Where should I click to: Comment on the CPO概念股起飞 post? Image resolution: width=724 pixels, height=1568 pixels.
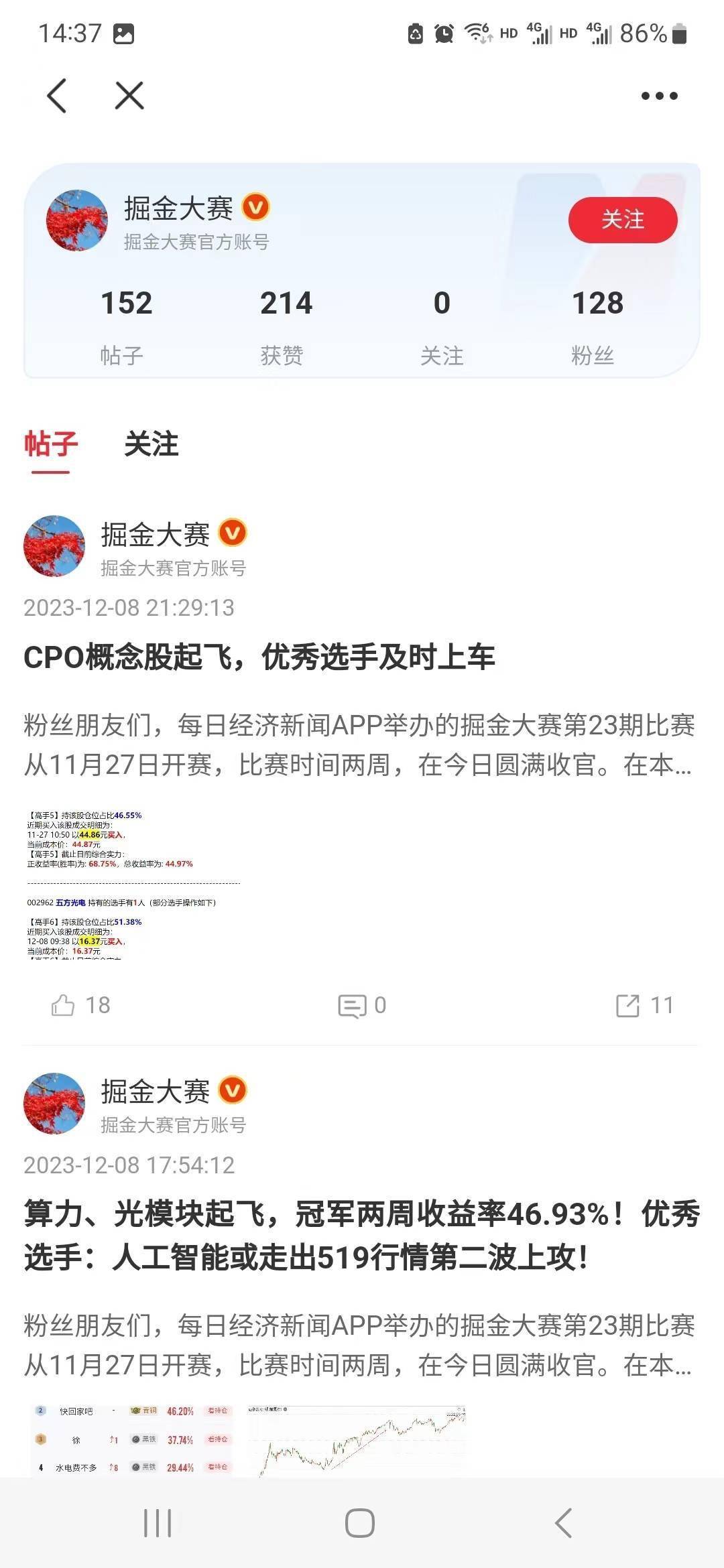click(x=362, y=1005)
